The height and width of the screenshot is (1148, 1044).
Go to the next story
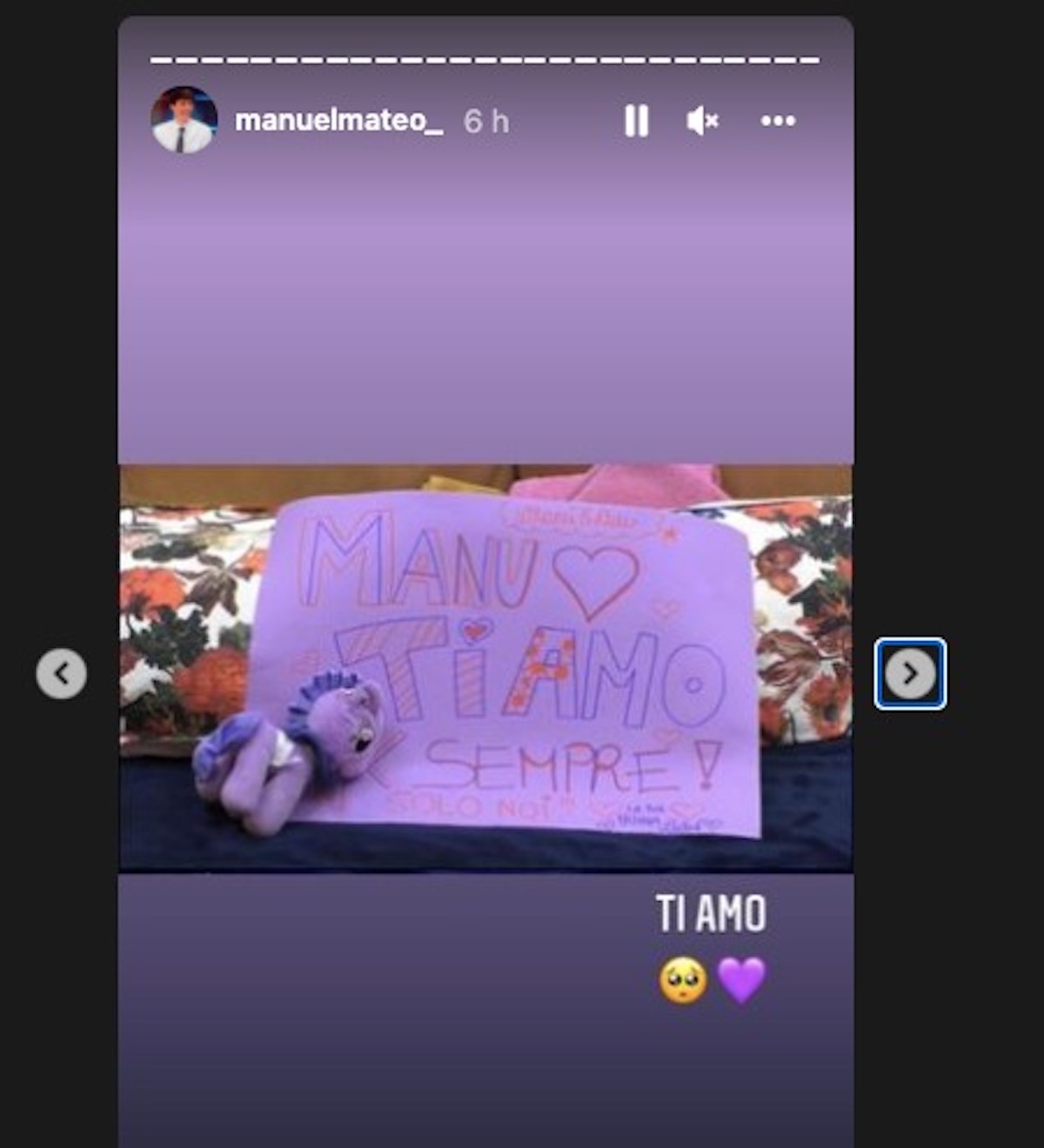[x=910, y=673]
